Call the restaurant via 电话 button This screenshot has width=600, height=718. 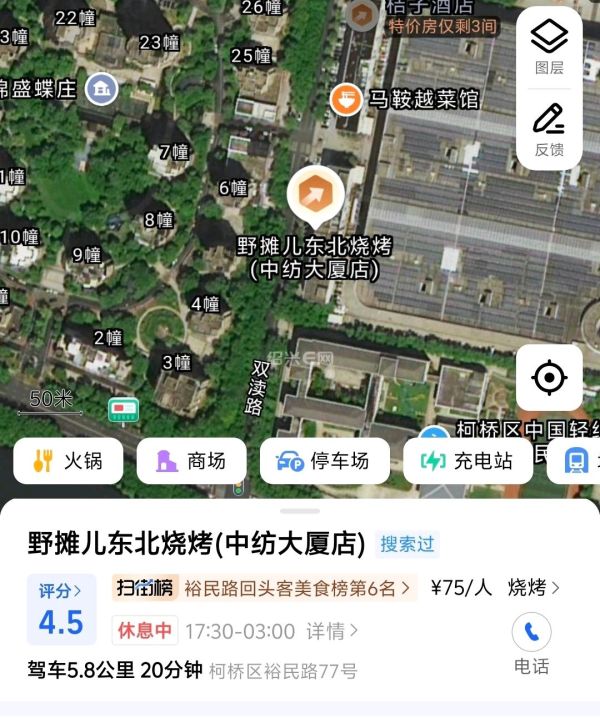pyautogui.click(x=531, y=644)
